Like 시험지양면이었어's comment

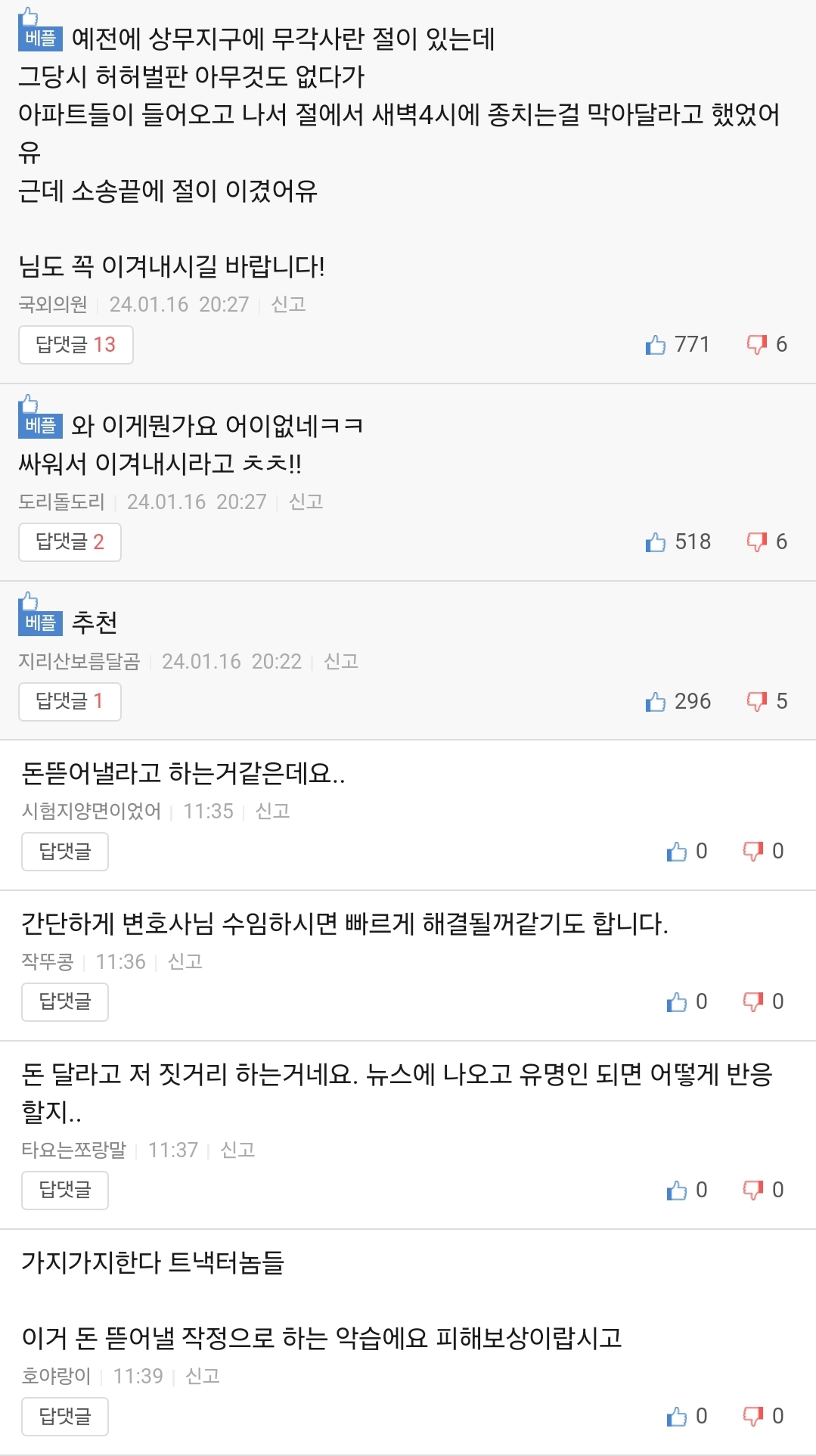[x=676, y=852]
